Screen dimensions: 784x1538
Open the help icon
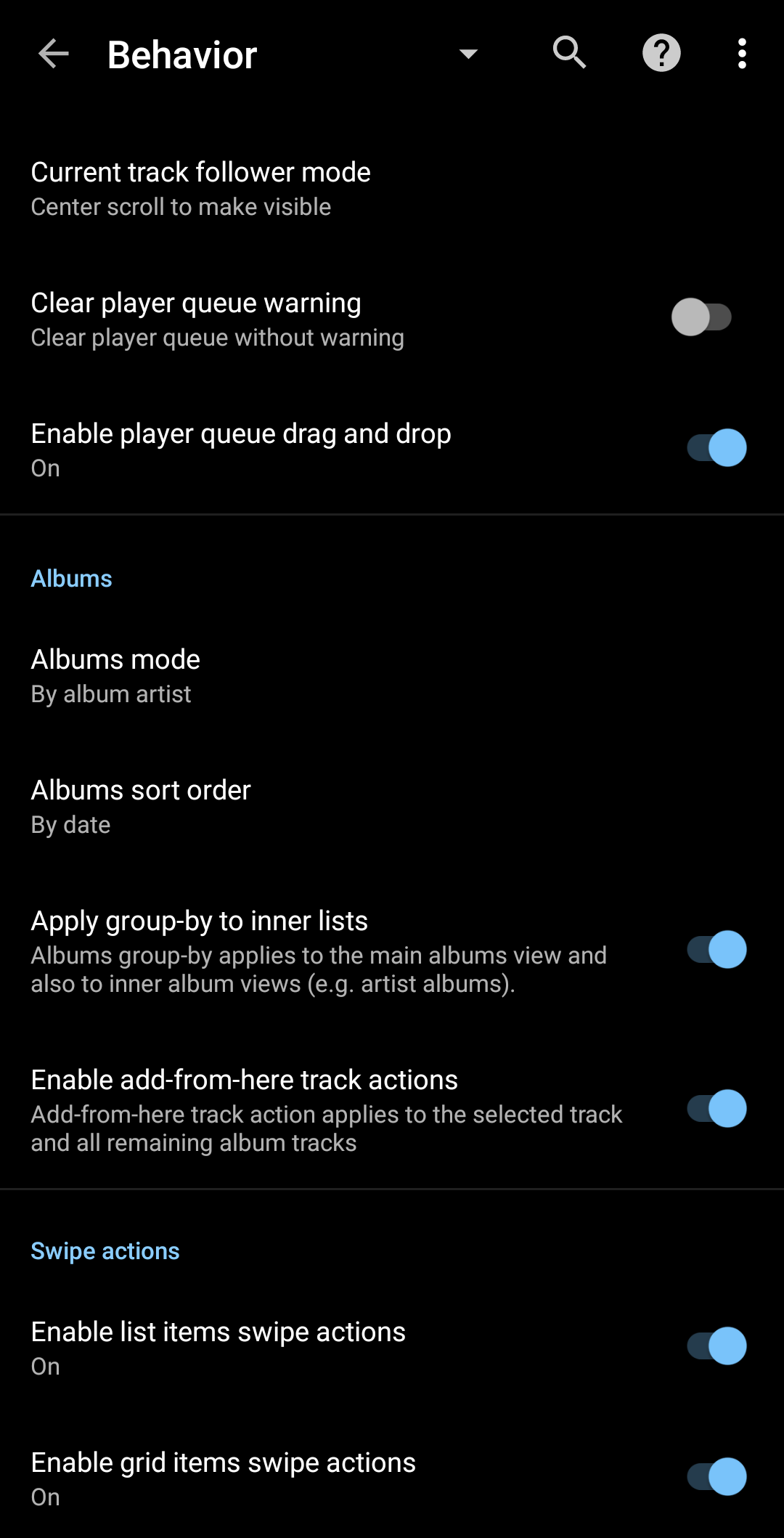(x=661, y=54)
